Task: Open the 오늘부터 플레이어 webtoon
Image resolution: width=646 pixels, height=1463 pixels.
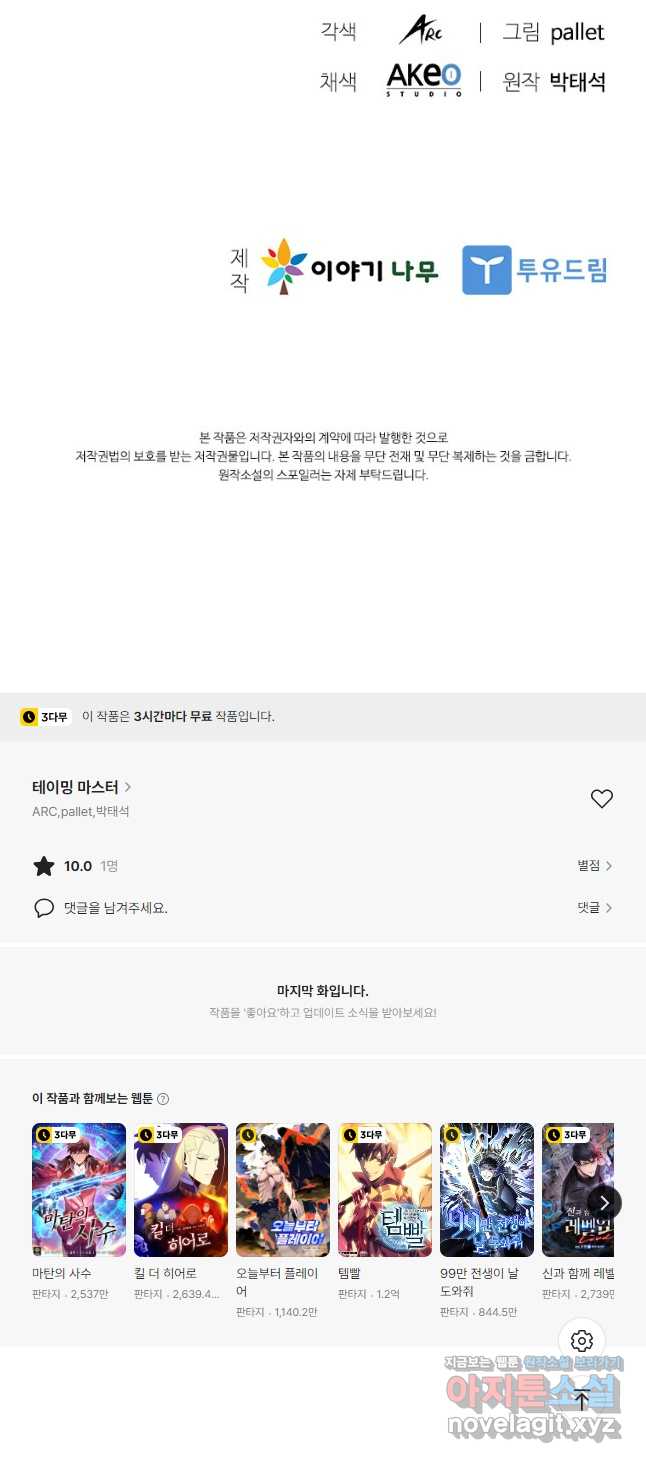Action: (x=283, y=1190)
